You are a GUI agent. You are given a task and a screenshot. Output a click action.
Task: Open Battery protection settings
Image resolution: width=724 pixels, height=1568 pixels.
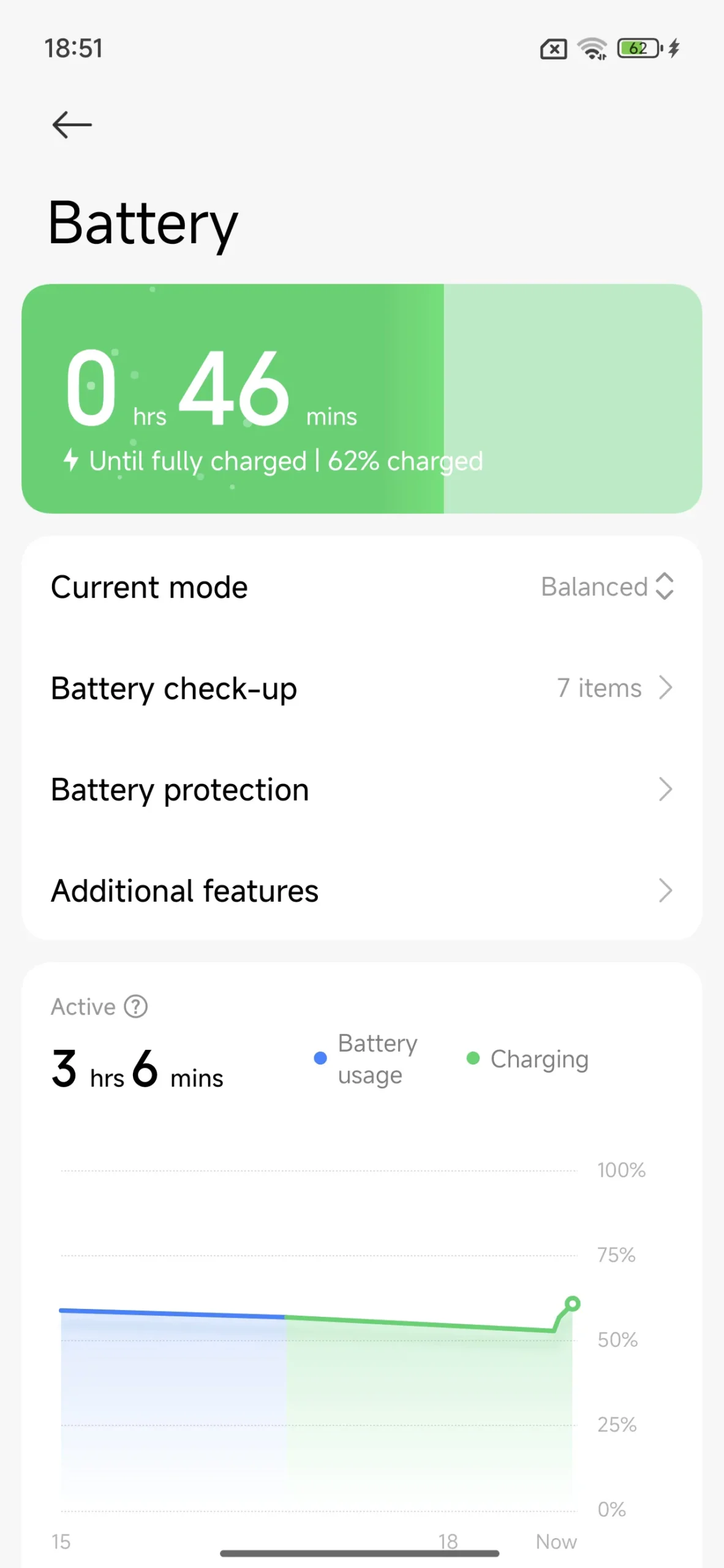pos(361,790)
